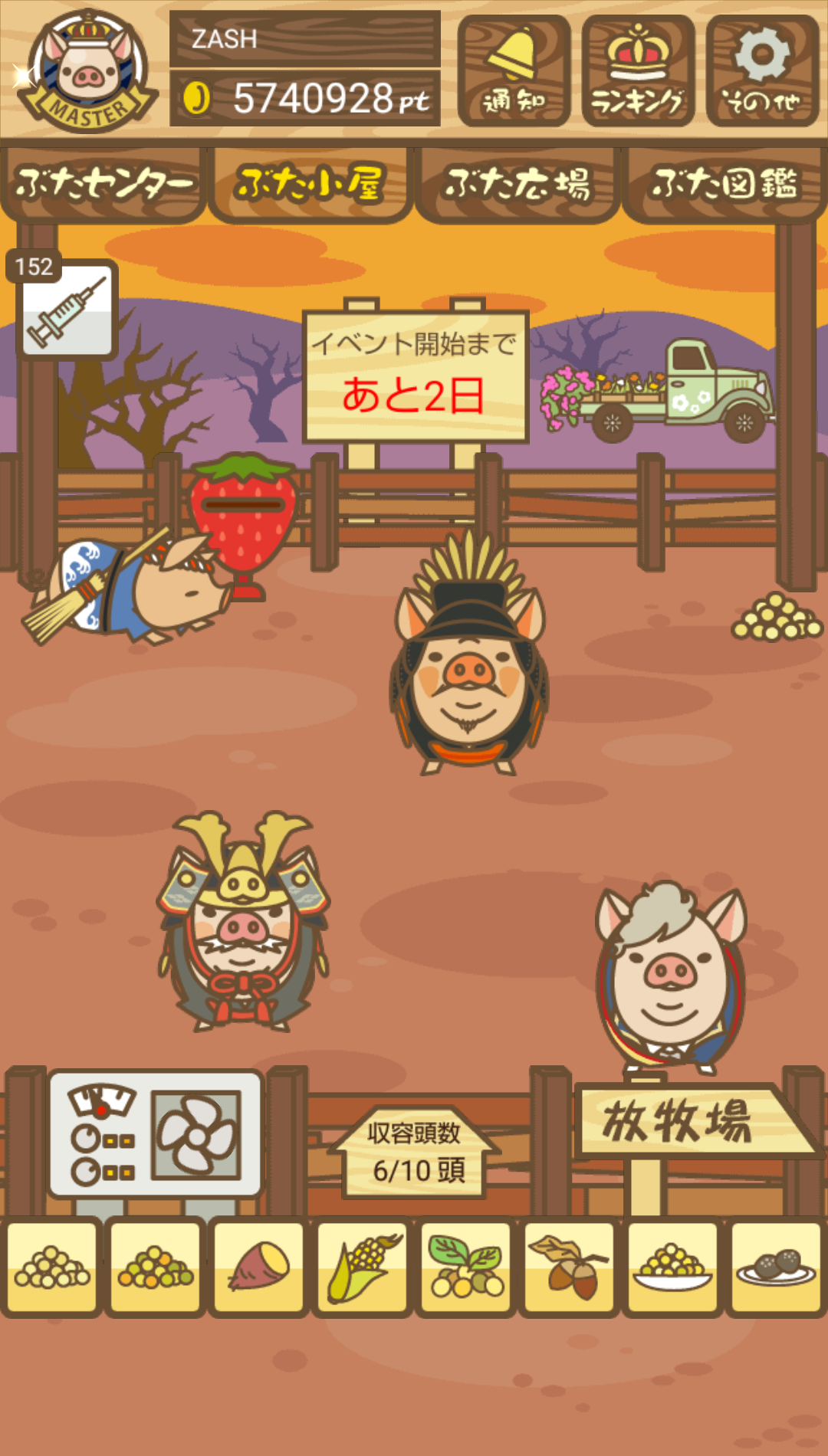Select the dark truffle plate feed
This screenshot has height=1456, width=828.
click(776, 1267)
